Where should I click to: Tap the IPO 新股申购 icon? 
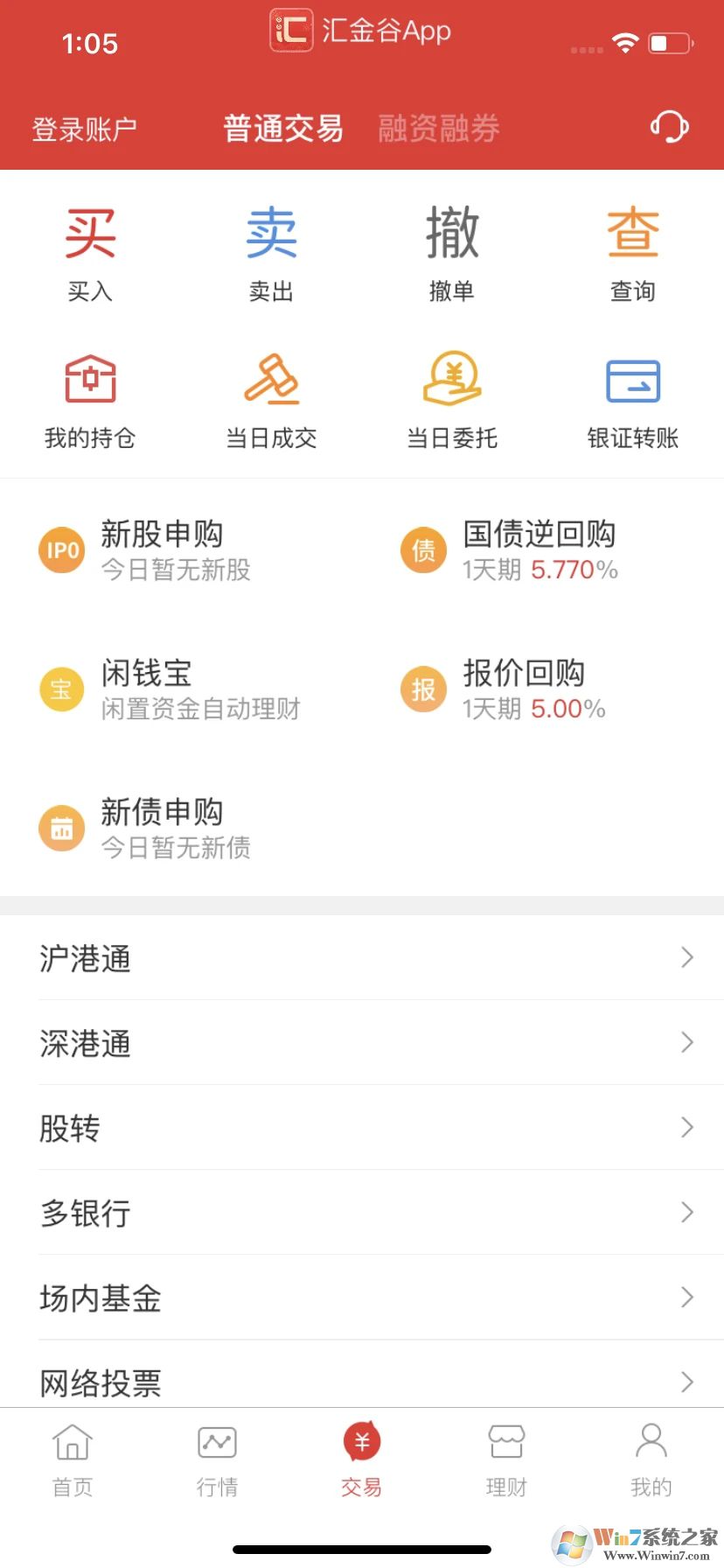click(x=61, y=549)
